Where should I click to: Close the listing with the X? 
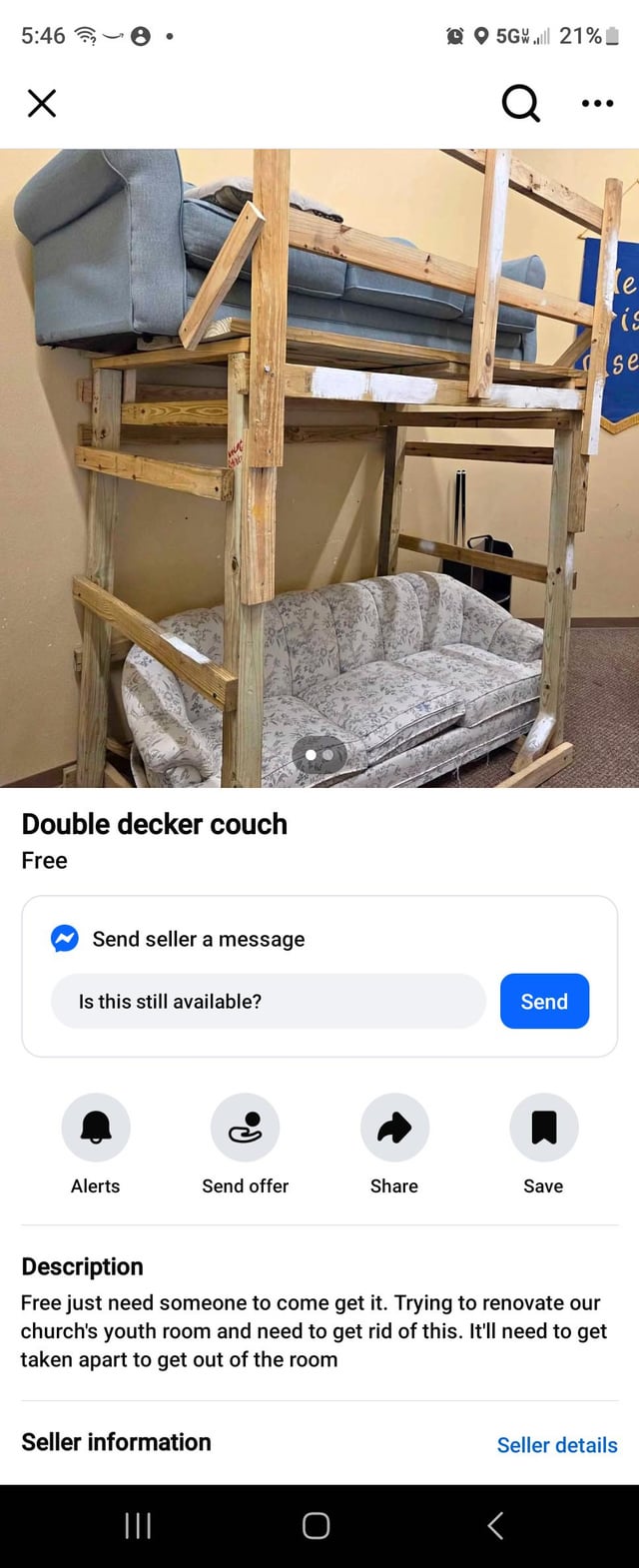point(42,103)
